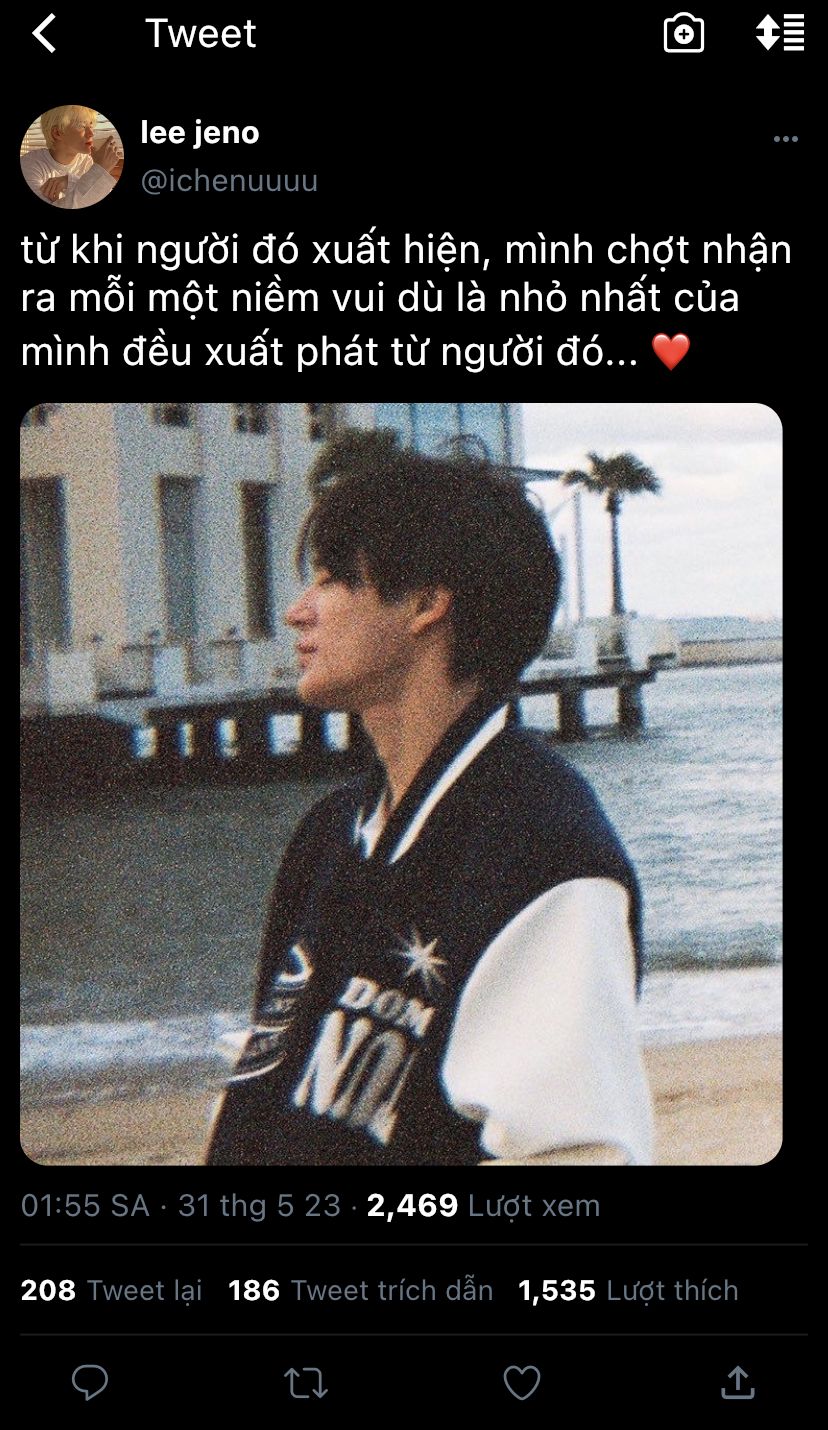View the attached beach photo full screen

(401, 784)
